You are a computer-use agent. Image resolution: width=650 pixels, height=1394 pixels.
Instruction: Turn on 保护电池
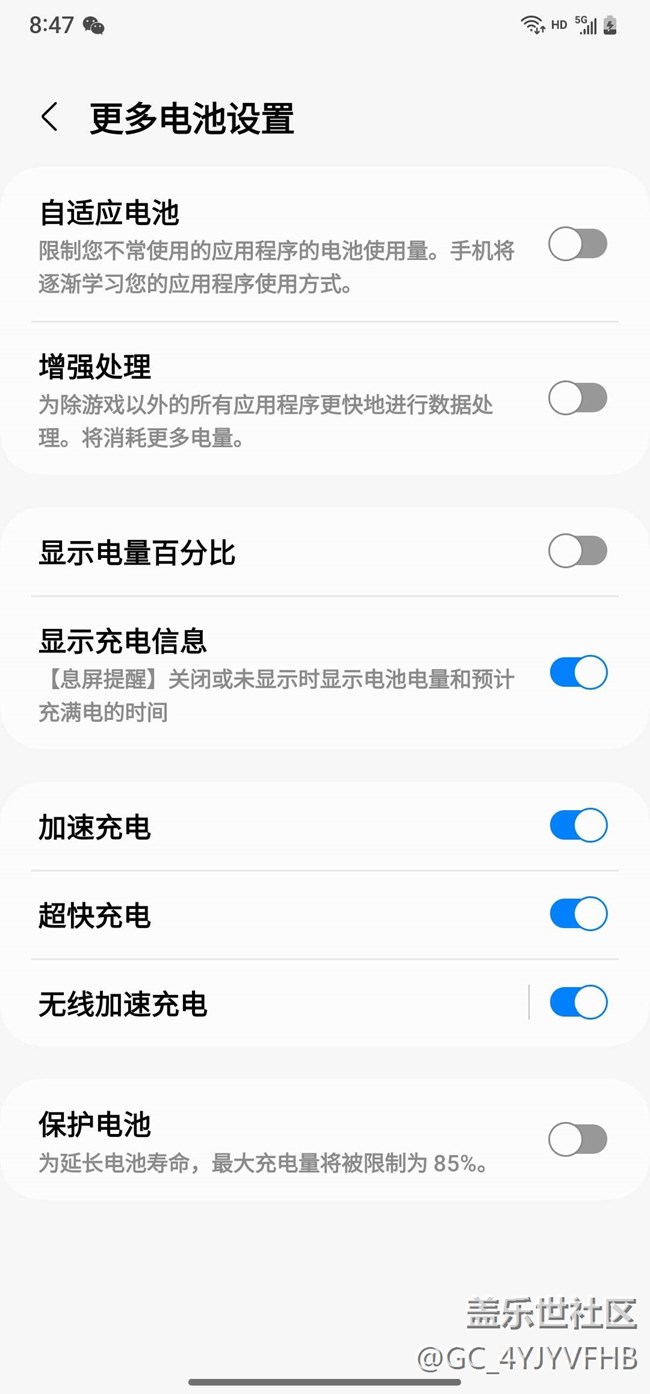[x=578, y=1139]
